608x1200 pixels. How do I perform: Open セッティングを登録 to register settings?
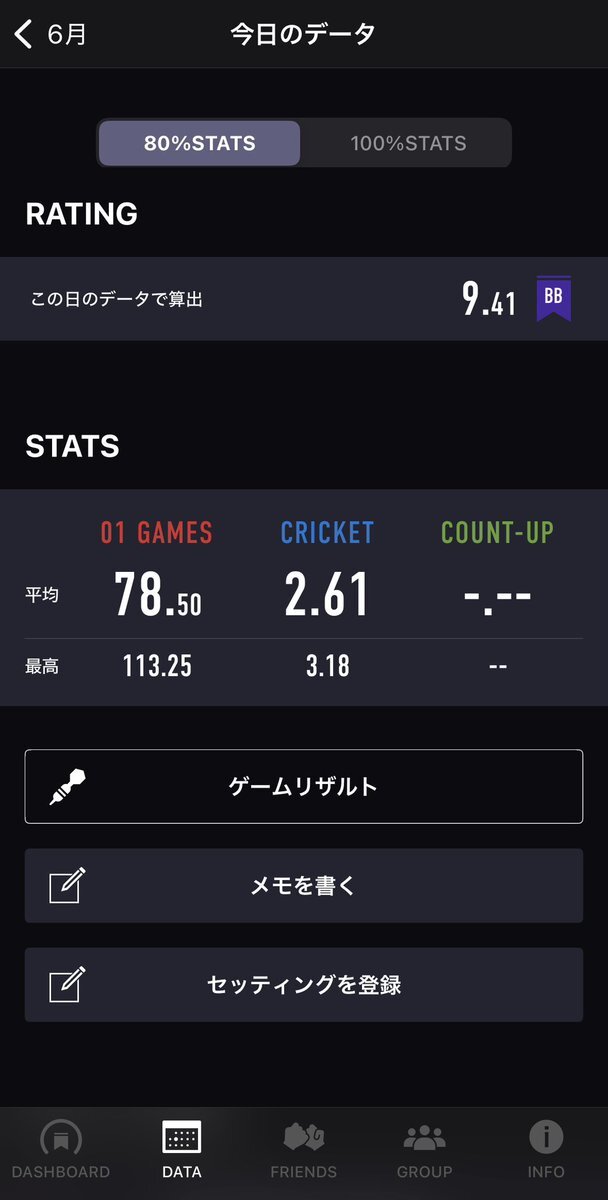point(304,984)
